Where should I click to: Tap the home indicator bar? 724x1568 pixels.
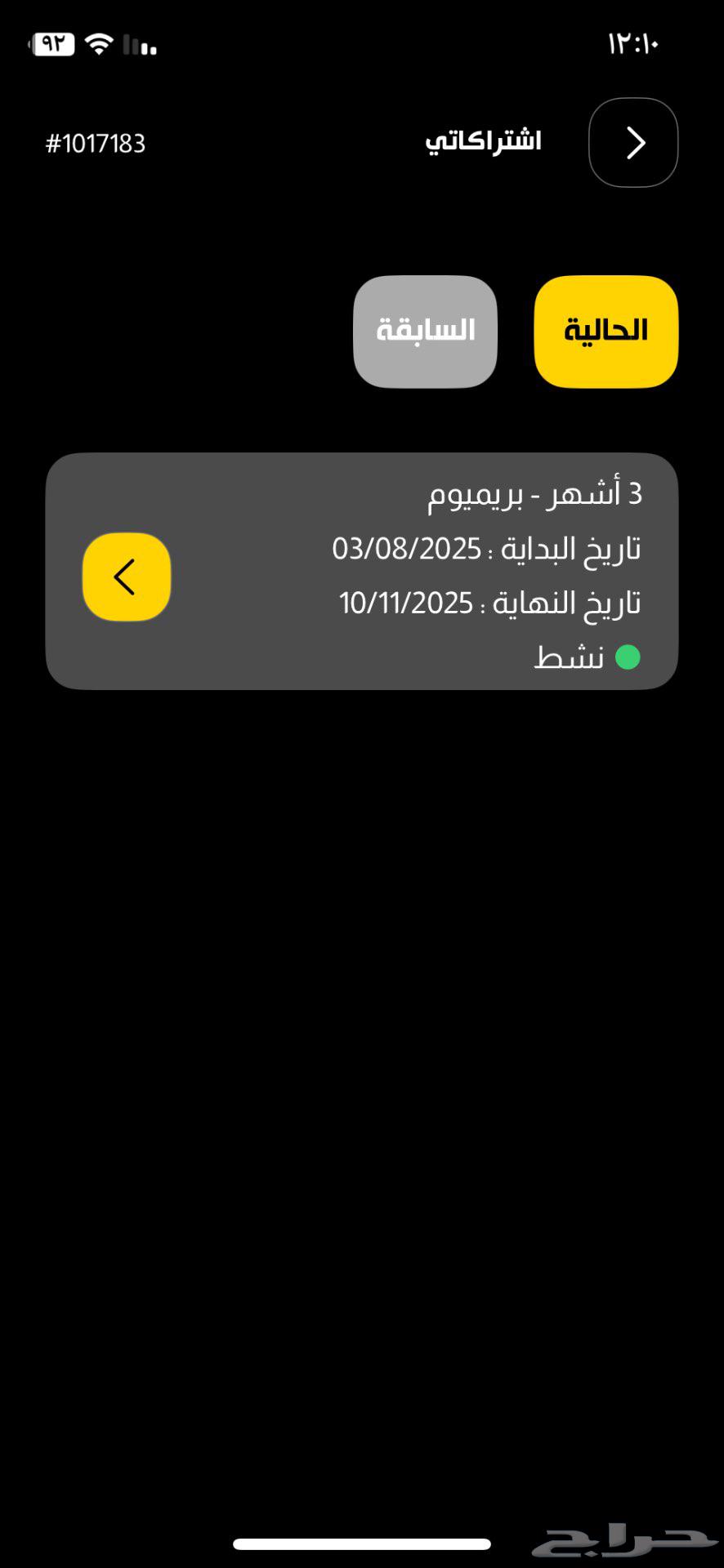(362, 1543)
